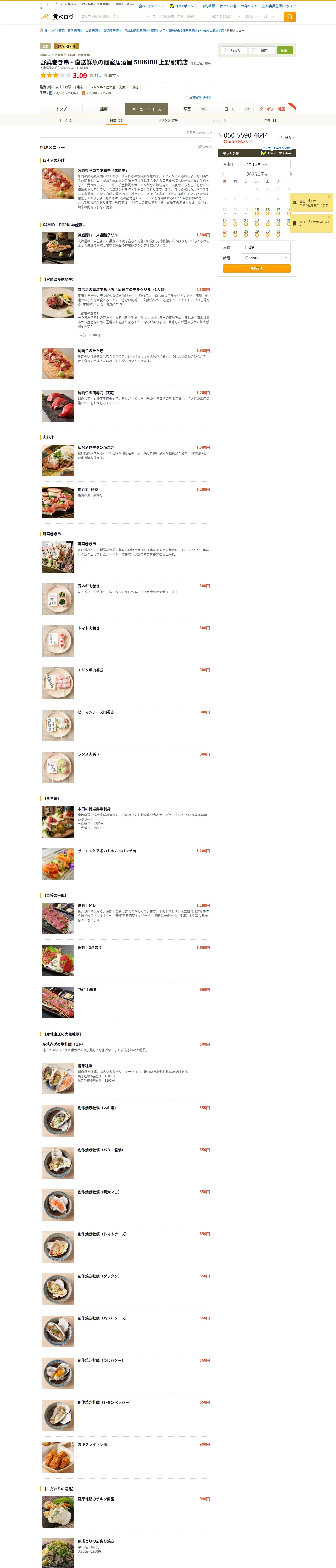336x1568 pixels.
Task: Switch to the トップ tab
Action: point(61,109)
